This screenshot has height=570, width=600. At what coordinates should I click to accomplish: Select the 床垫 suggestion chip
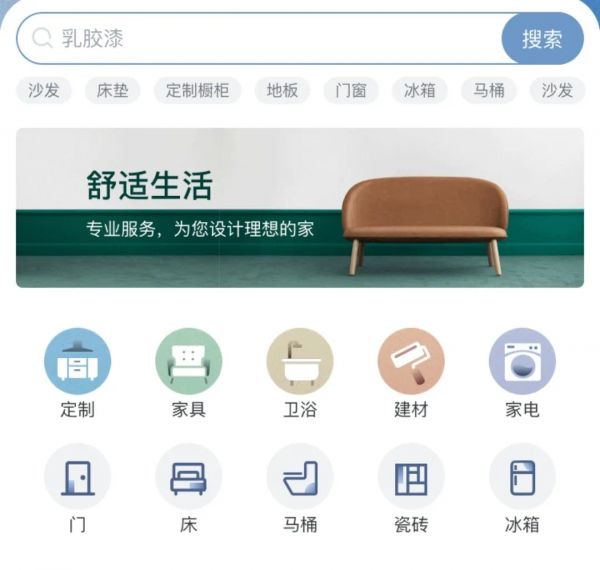point(113,91)
